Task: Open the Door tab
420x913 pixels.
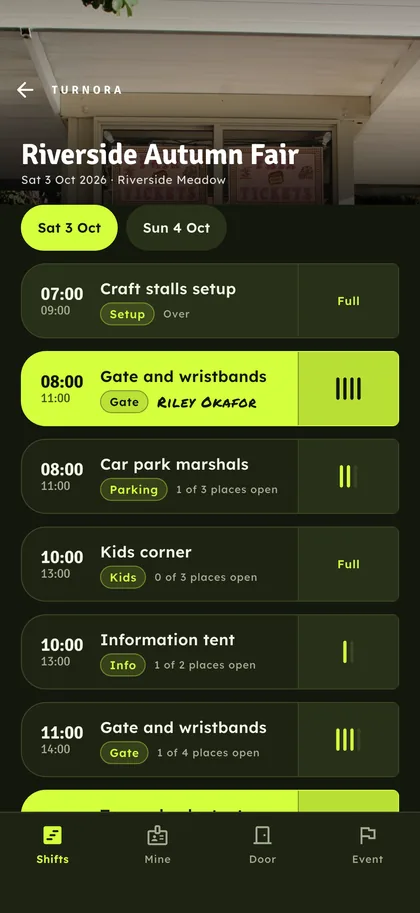Action: click(x=263, y=844)
